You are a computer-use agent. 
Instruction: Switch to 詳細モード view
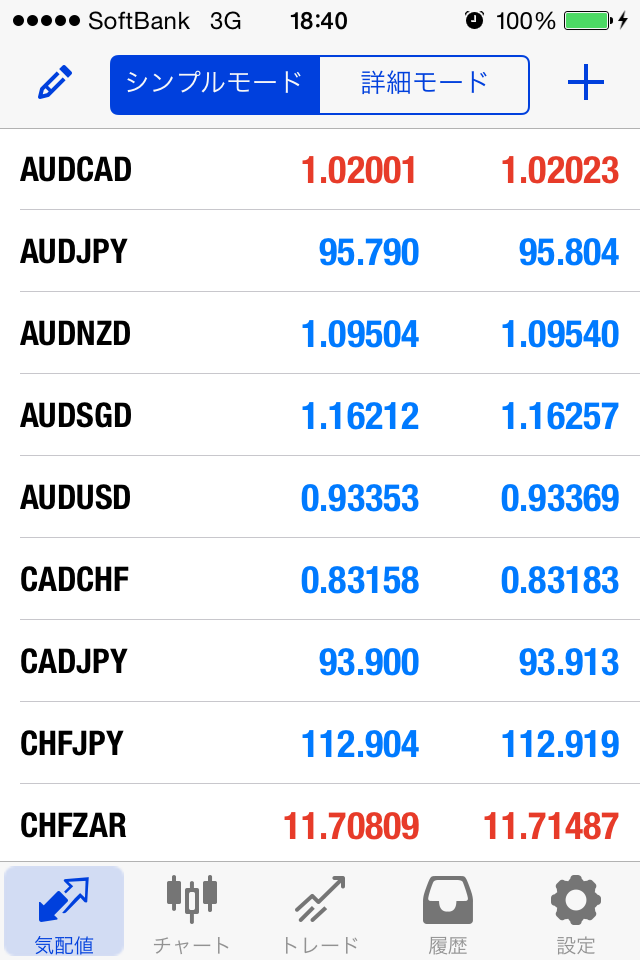[424, 84]
